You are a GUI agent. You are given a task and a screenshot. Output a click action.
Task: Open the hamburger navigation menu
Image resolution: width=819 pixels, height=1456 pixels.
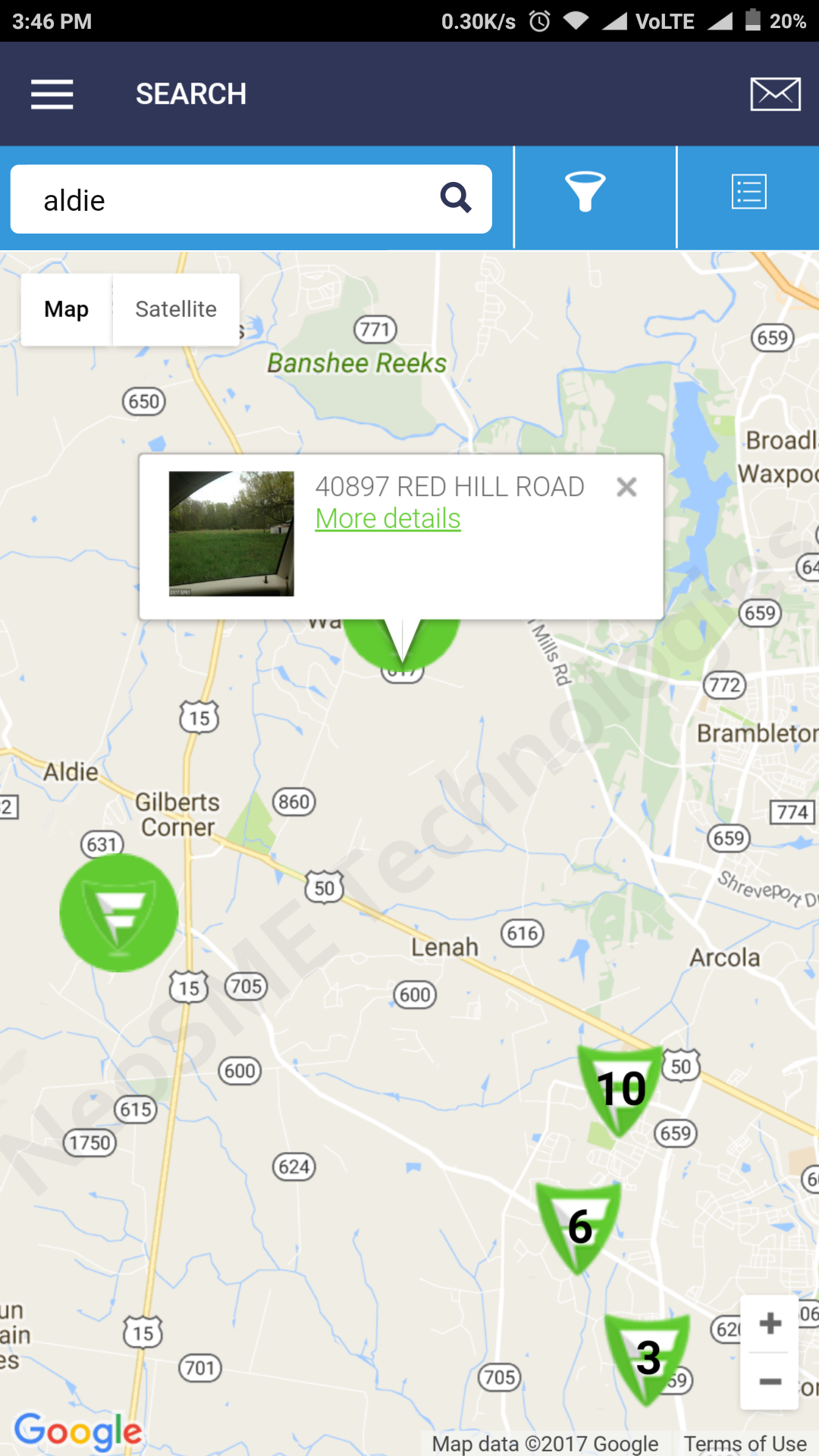(x=52, y=94)
